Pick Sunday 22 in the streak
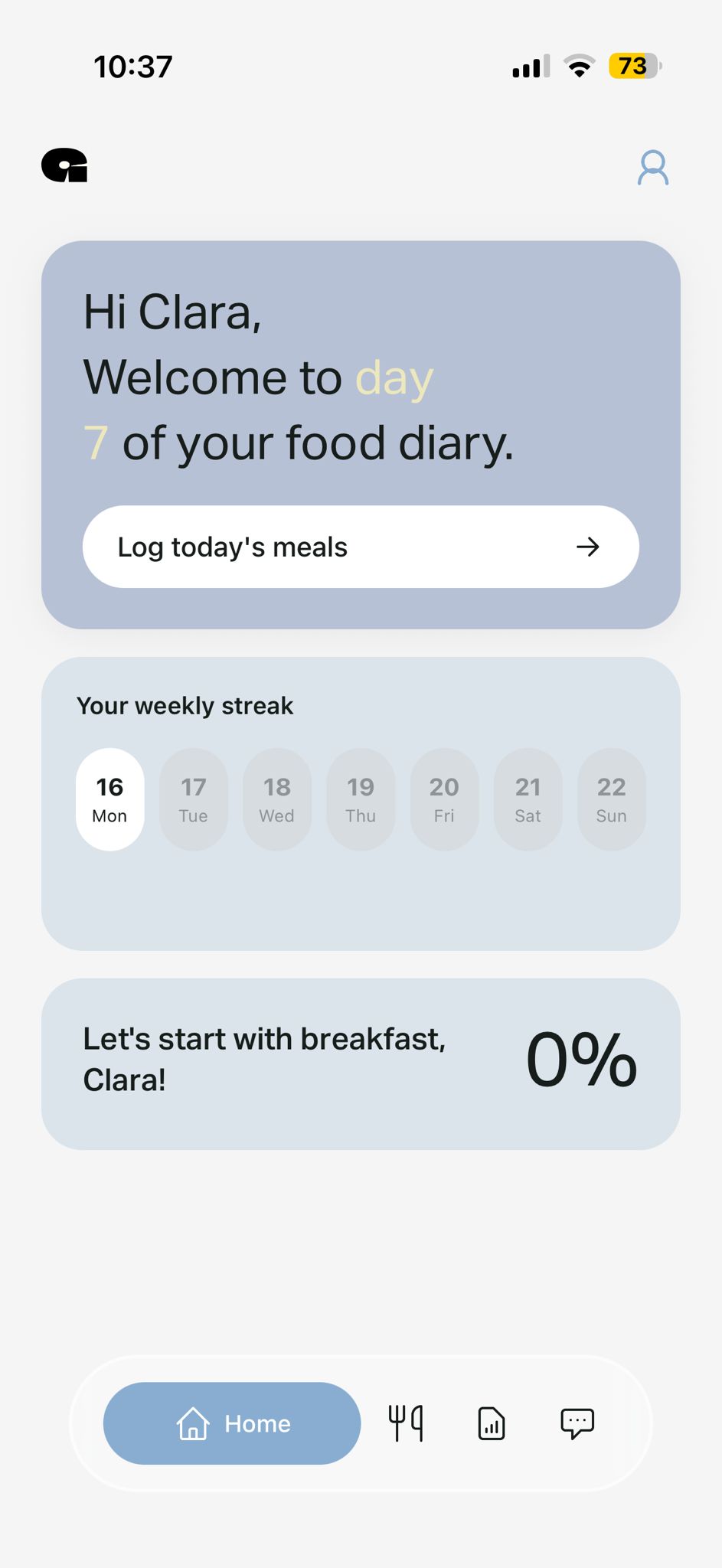This screenshot has height=1568, width=722. tap(612, 799)
